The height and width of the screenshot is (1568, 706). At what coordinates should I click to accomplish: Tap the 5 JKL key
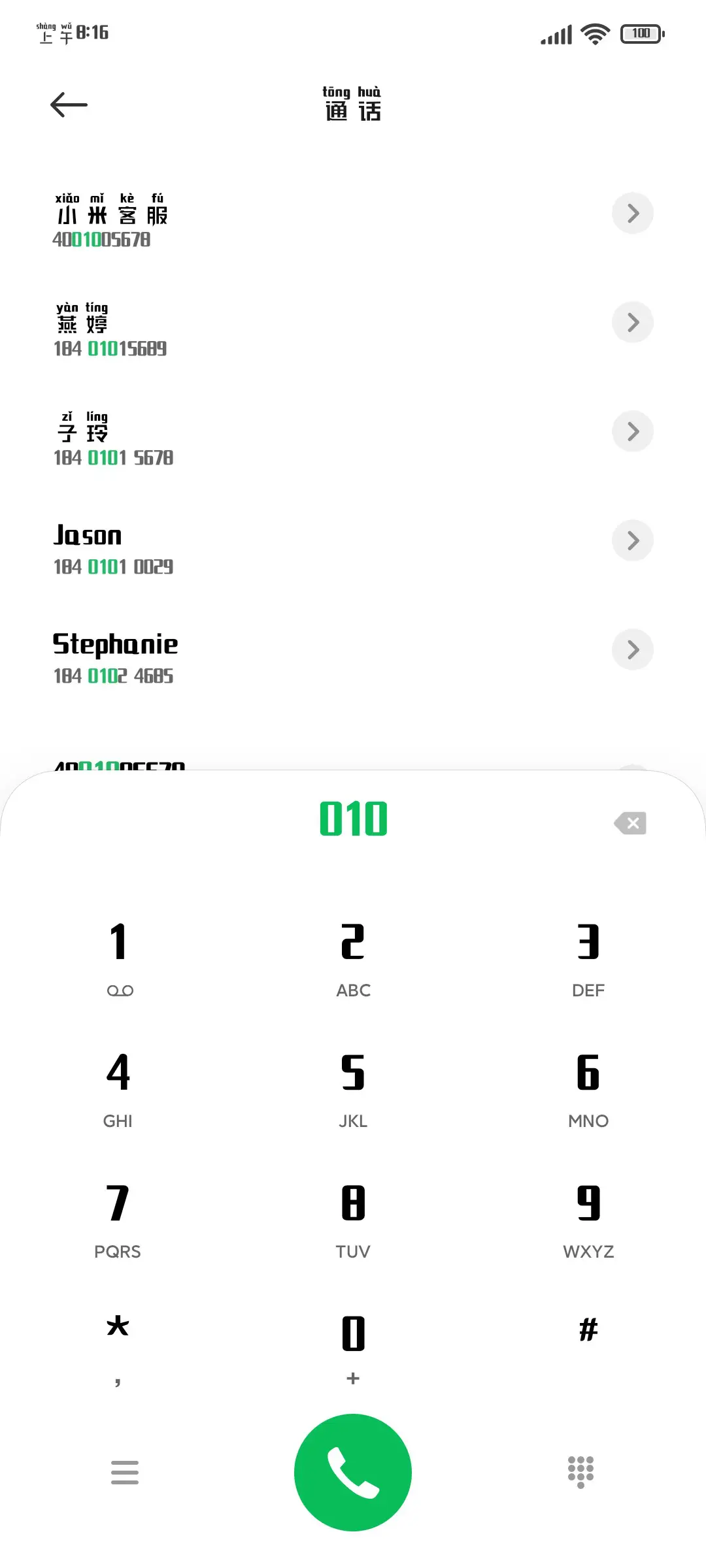click(x=353, y=1088)
